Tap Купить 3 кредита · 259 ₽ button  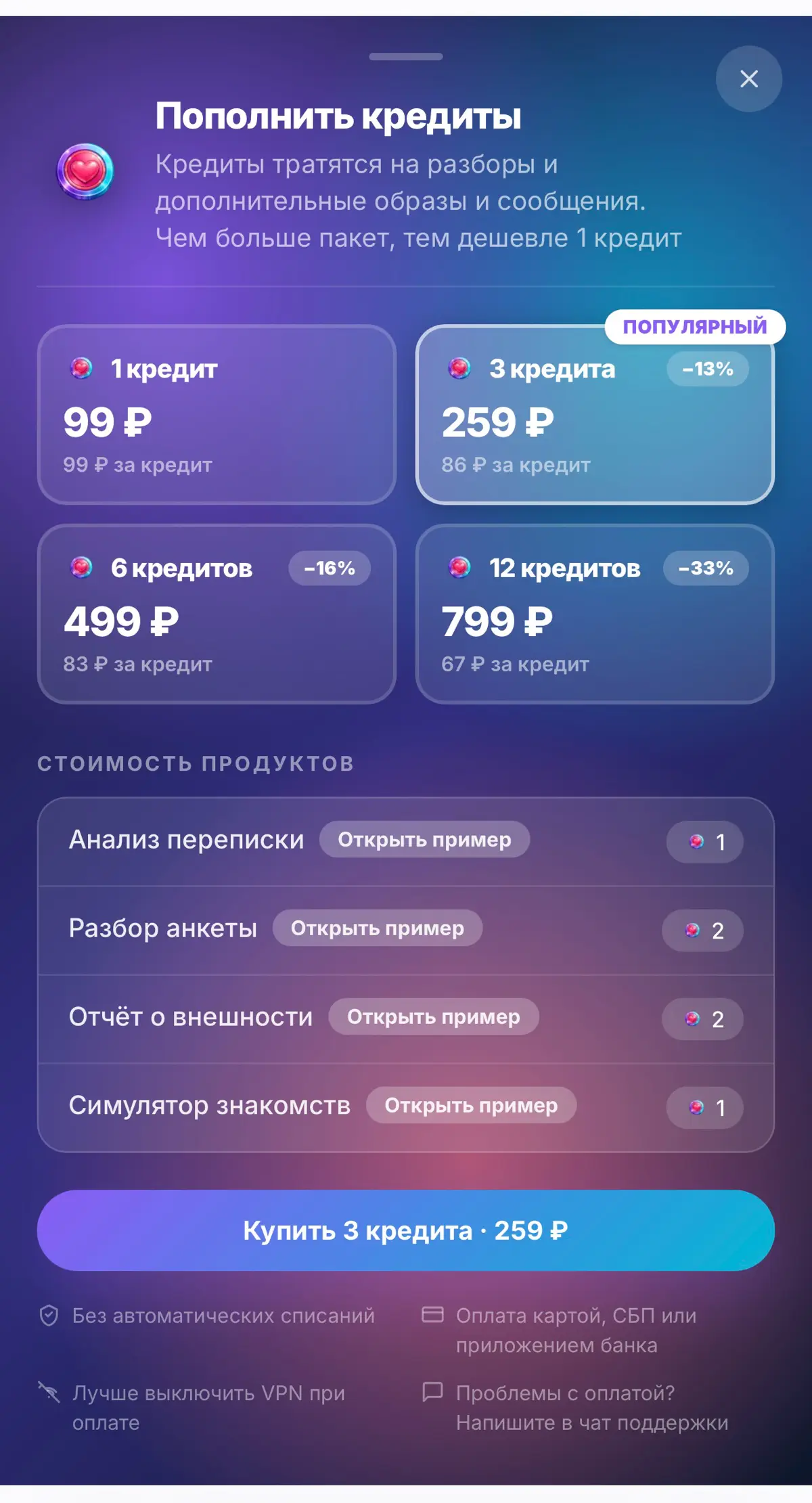point(406,1230)
